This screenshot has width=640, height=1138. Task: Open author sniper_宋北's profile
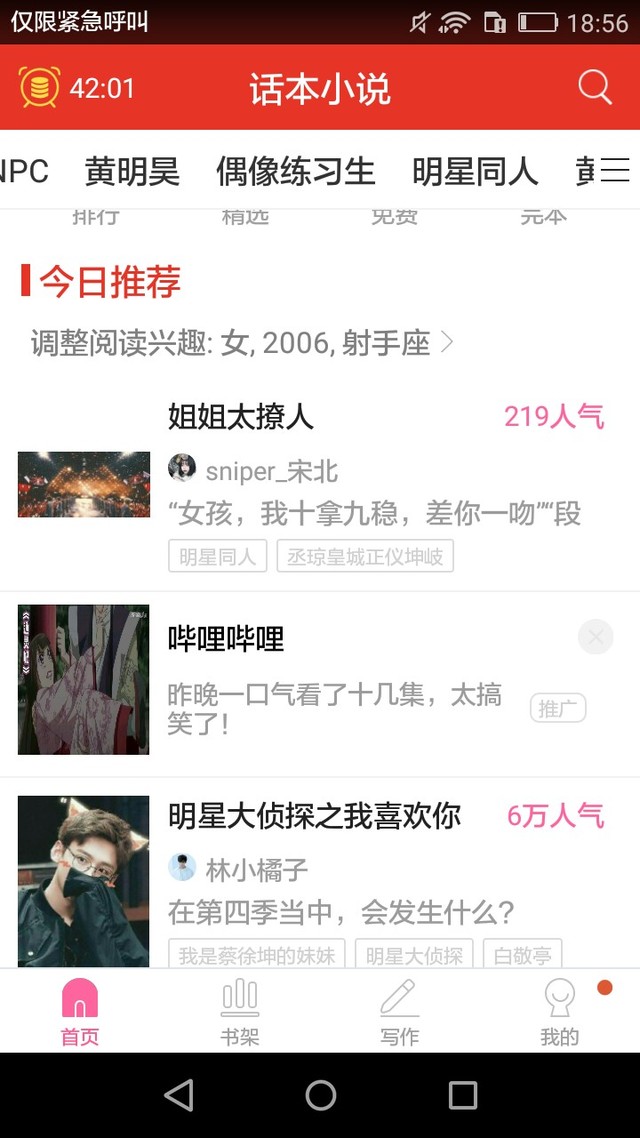[253, 470]
